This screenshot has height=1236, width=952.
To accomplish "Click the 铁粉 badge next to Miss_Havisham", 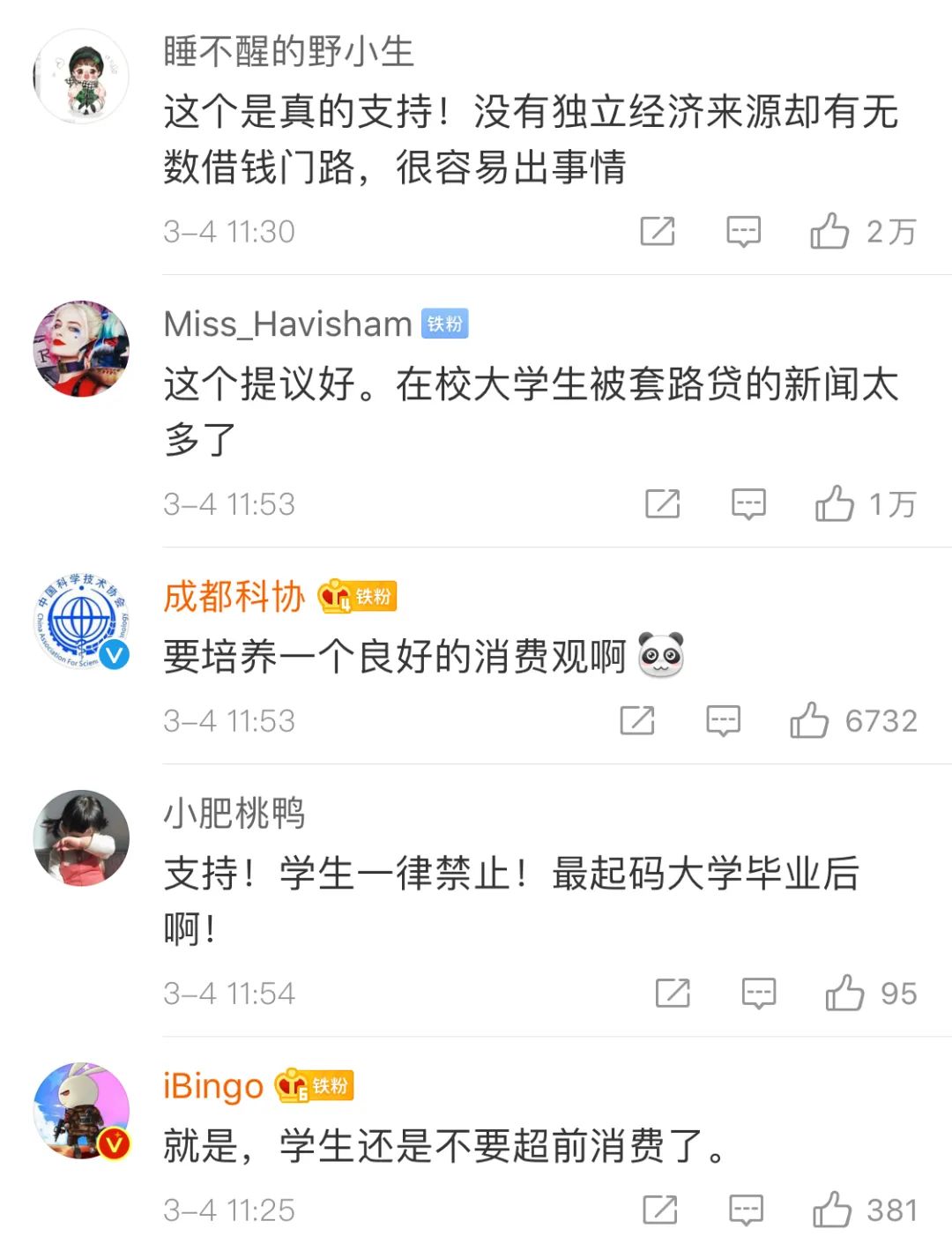I will 444,324.
